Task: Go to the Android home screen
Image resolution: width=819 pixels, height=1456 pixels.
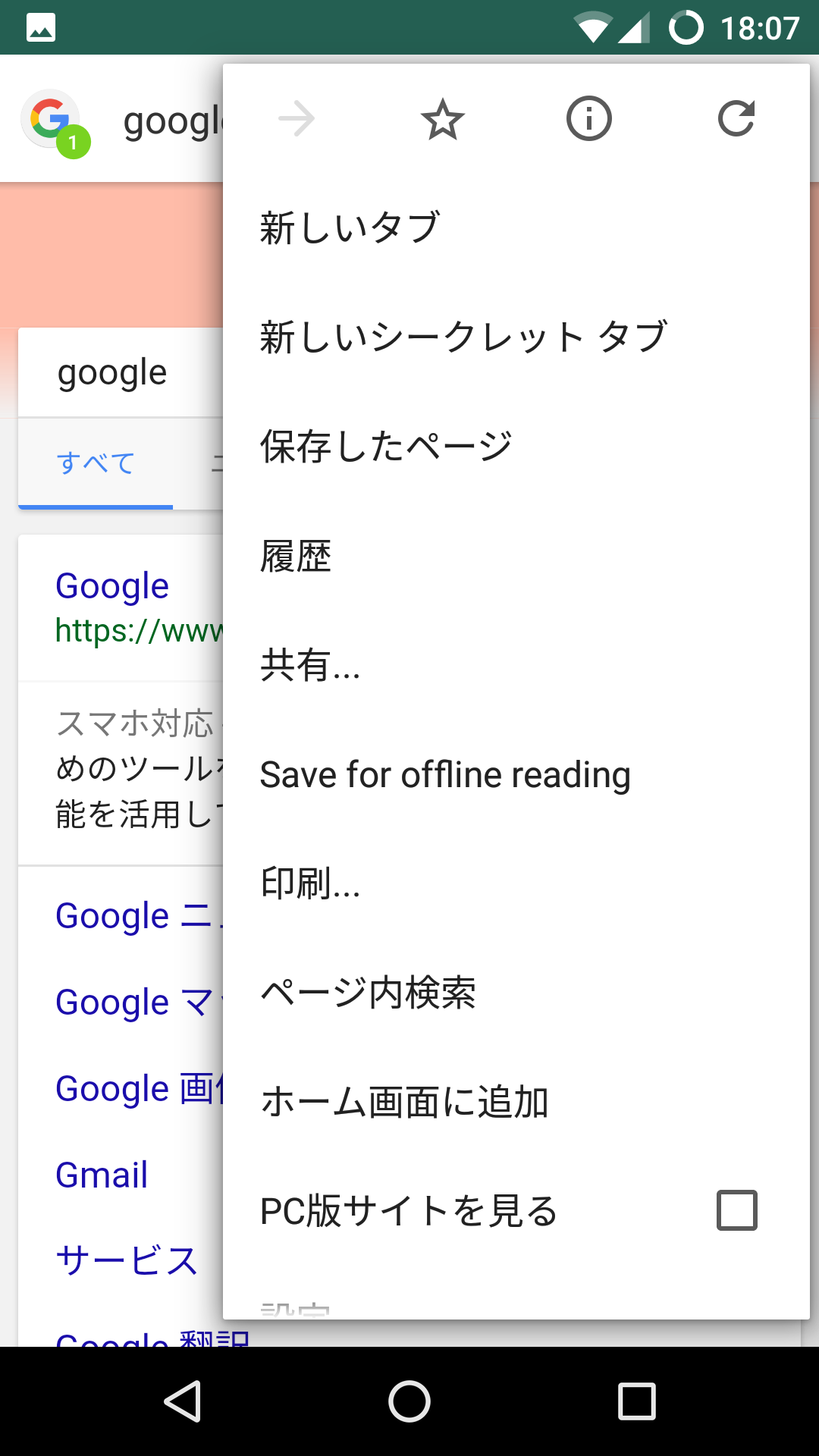Action: click(x=409, y=1401)
